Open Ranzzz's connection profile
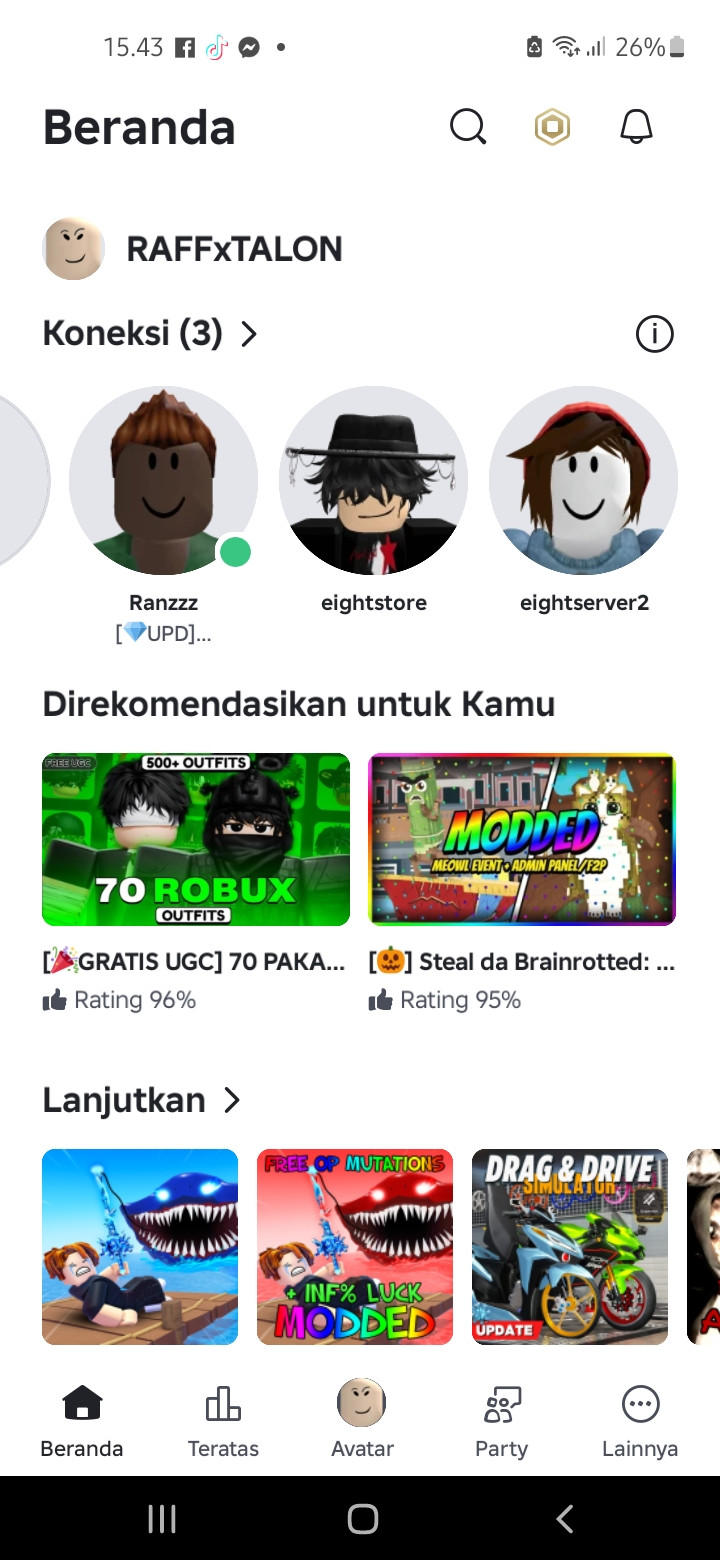 (x=163, y=482)
